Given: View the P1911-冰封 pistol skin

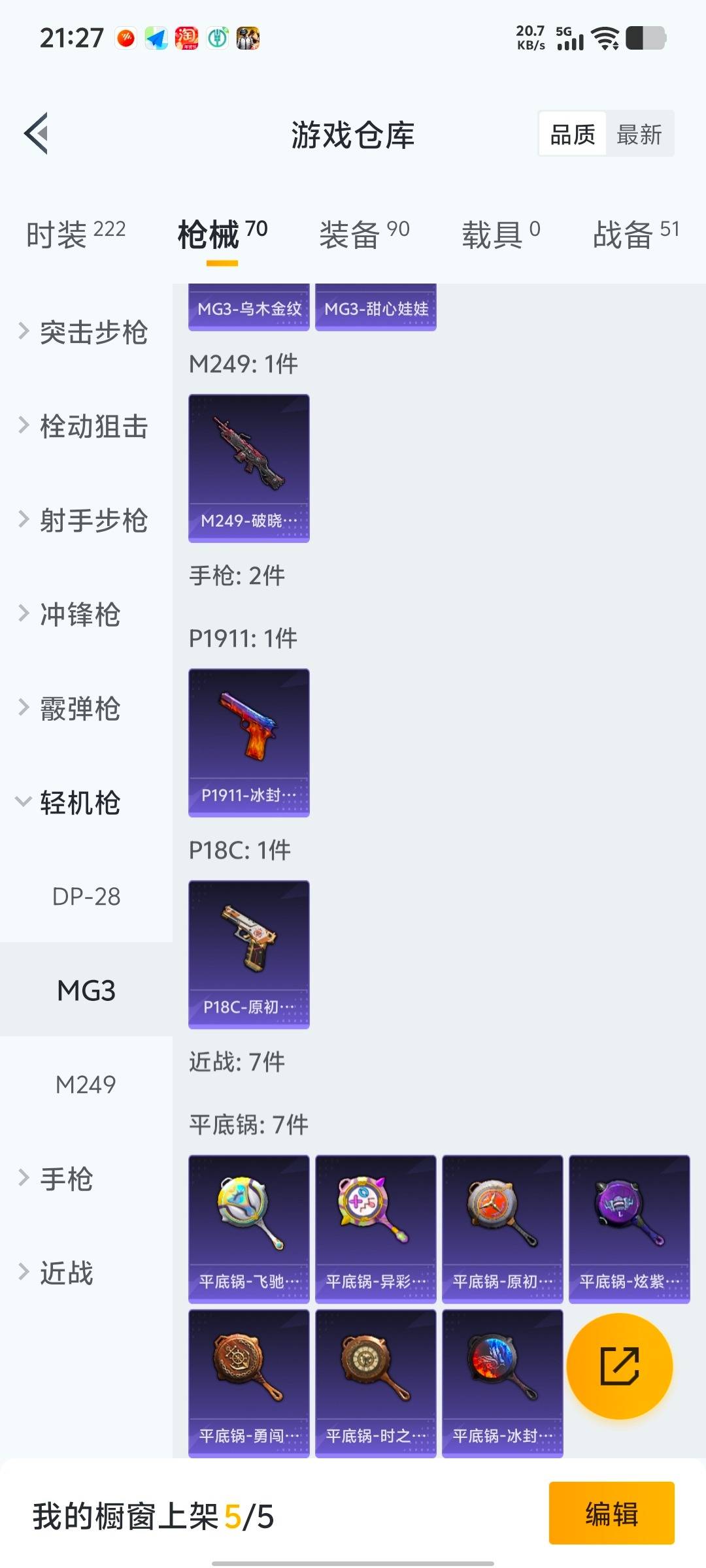Looking at the screenshot, I should click(248, 743).
